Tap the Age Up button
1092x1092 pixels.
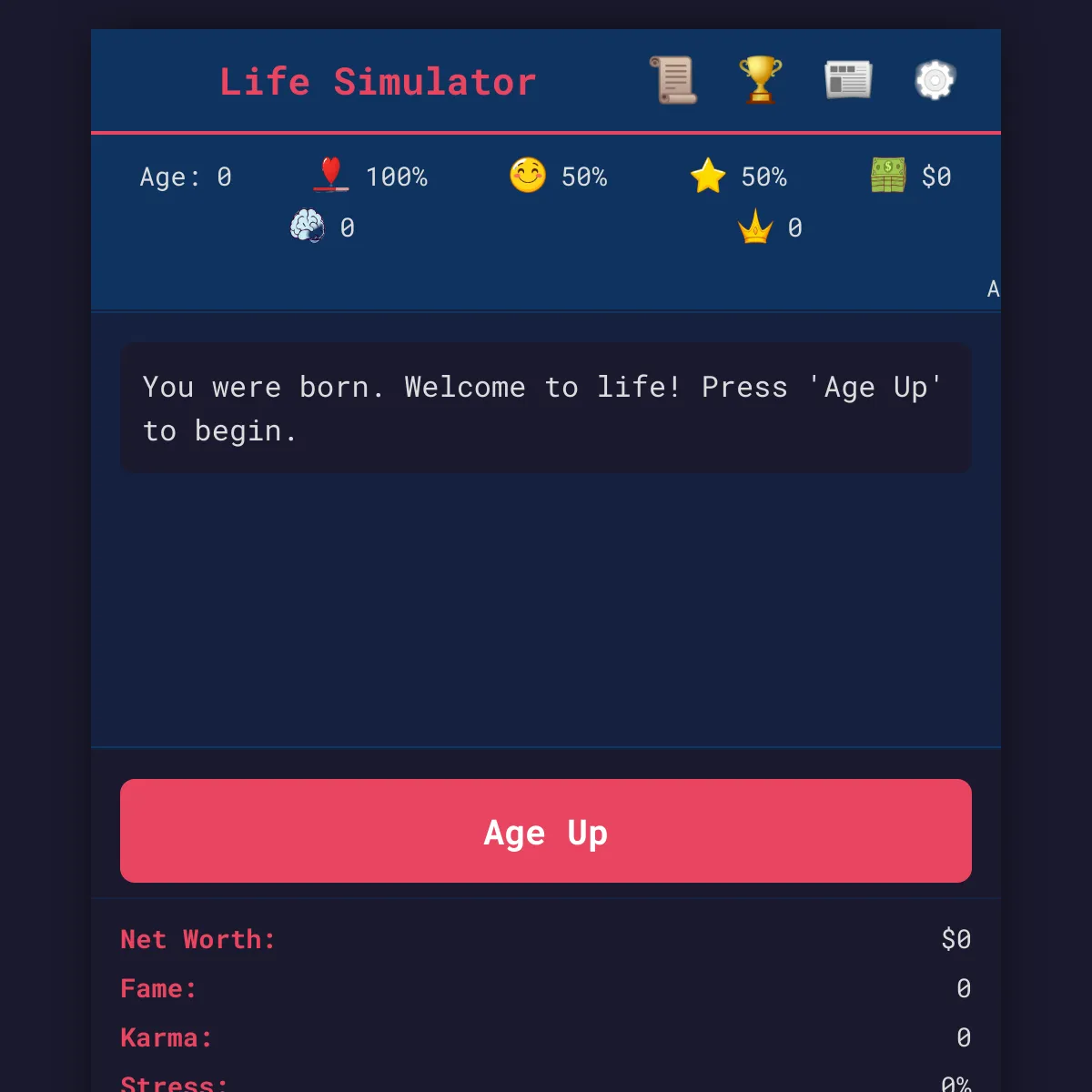pos(546,831)
